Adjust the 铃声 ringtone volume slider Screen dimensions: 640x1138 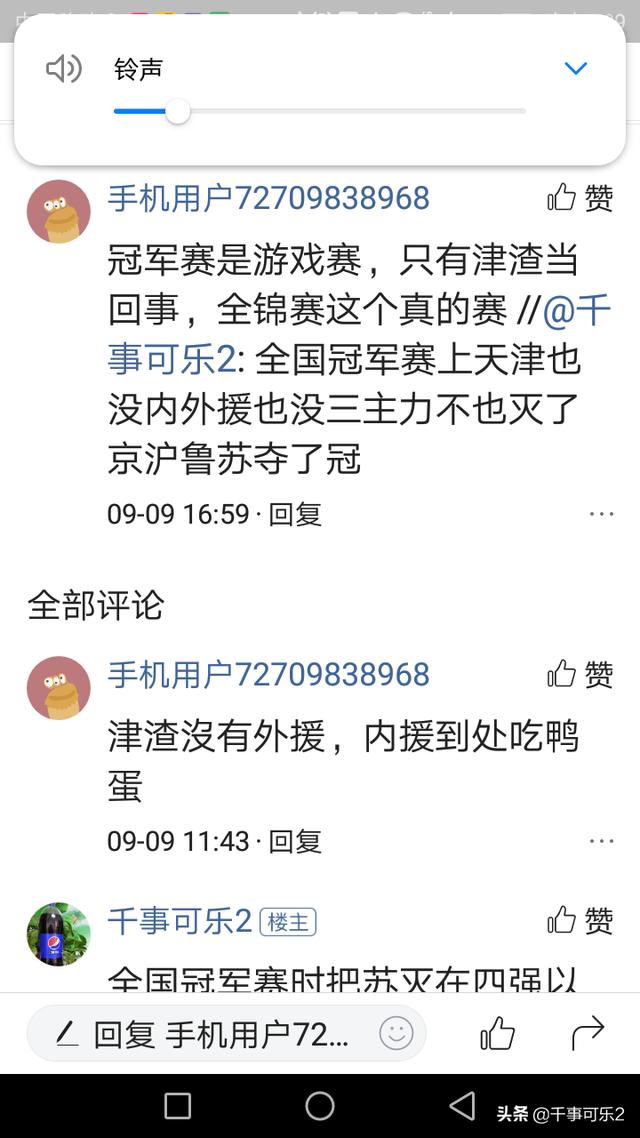pos(178,111)
